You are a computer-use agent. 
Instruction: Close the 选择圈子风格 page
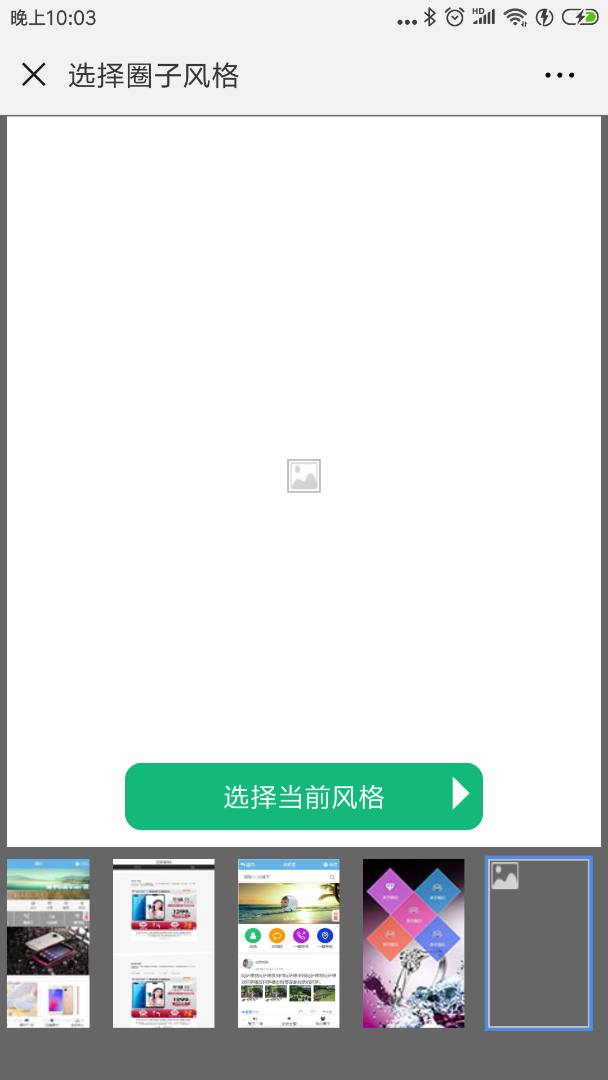(34, 75)
